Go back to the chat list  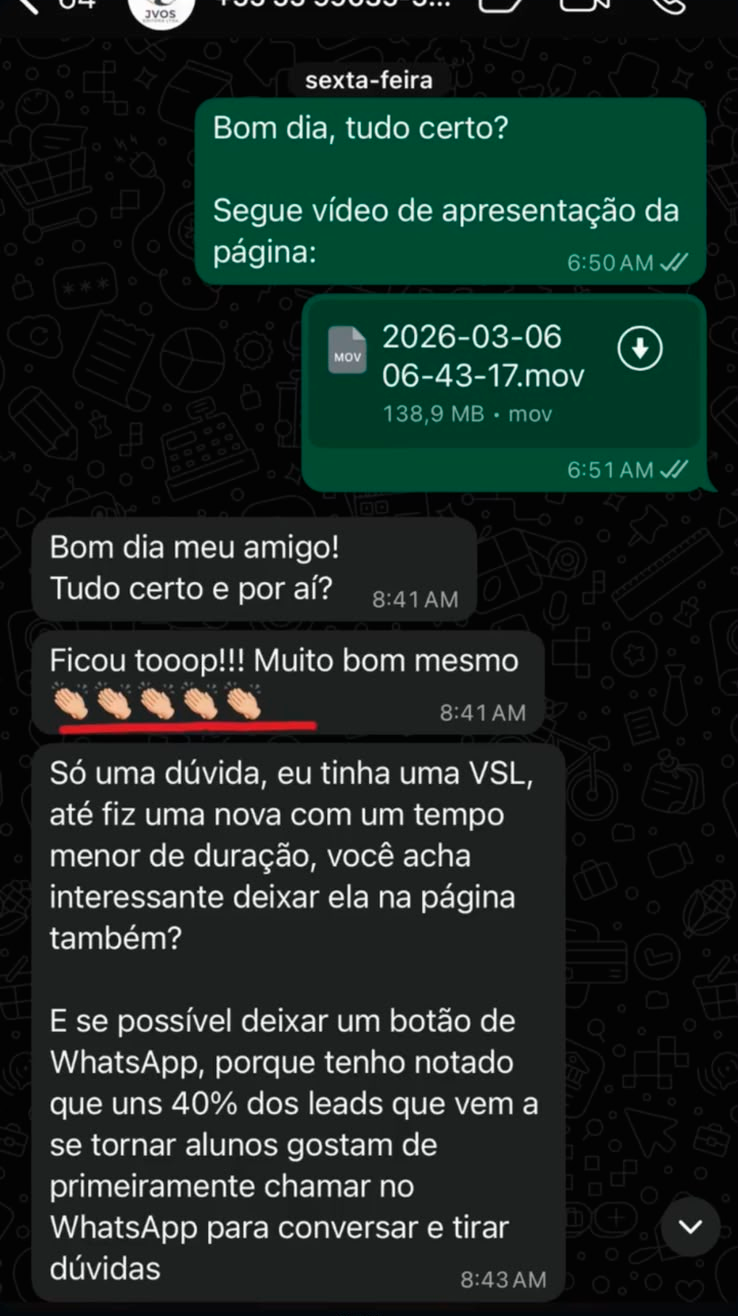click(30, 4)
